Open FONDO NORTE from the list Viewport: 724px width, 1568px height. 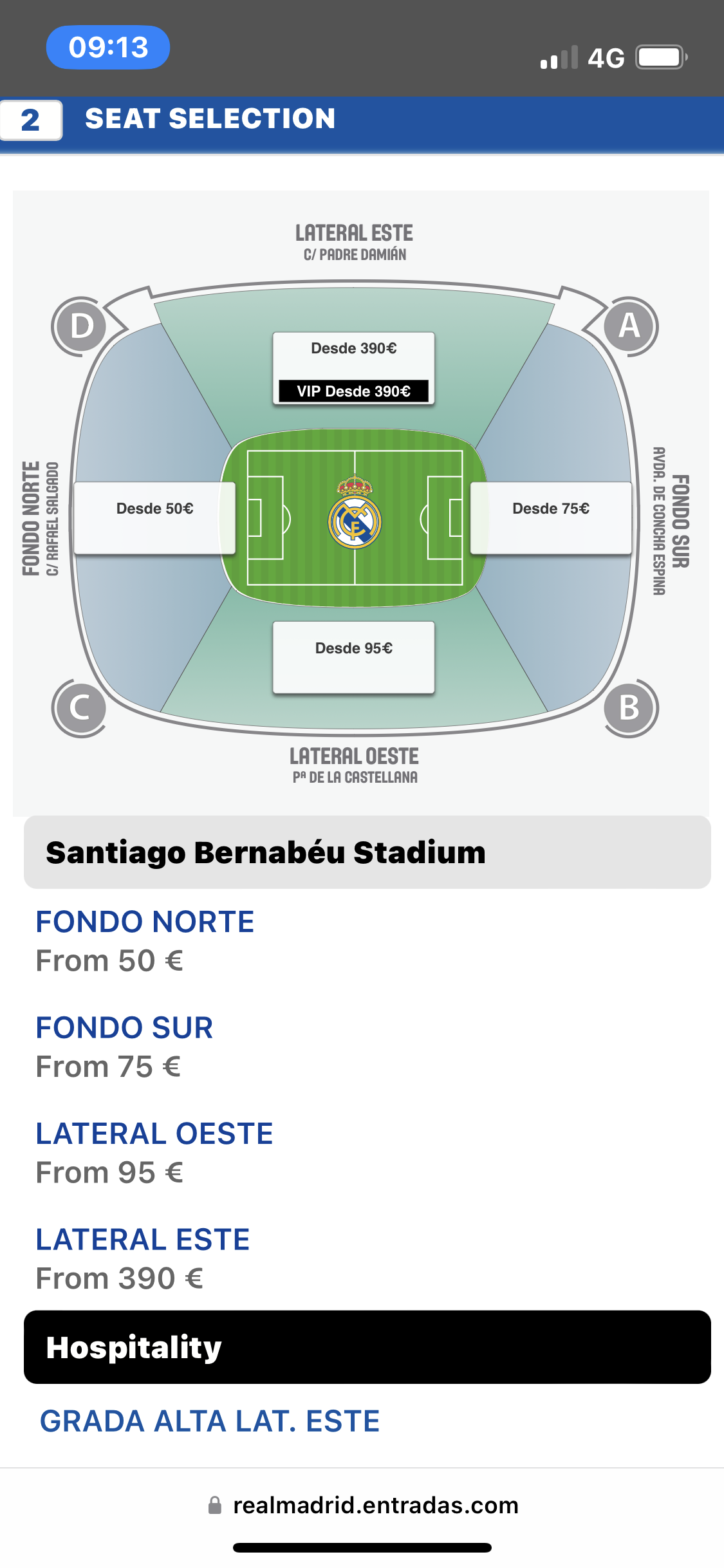tap(145, 922)
